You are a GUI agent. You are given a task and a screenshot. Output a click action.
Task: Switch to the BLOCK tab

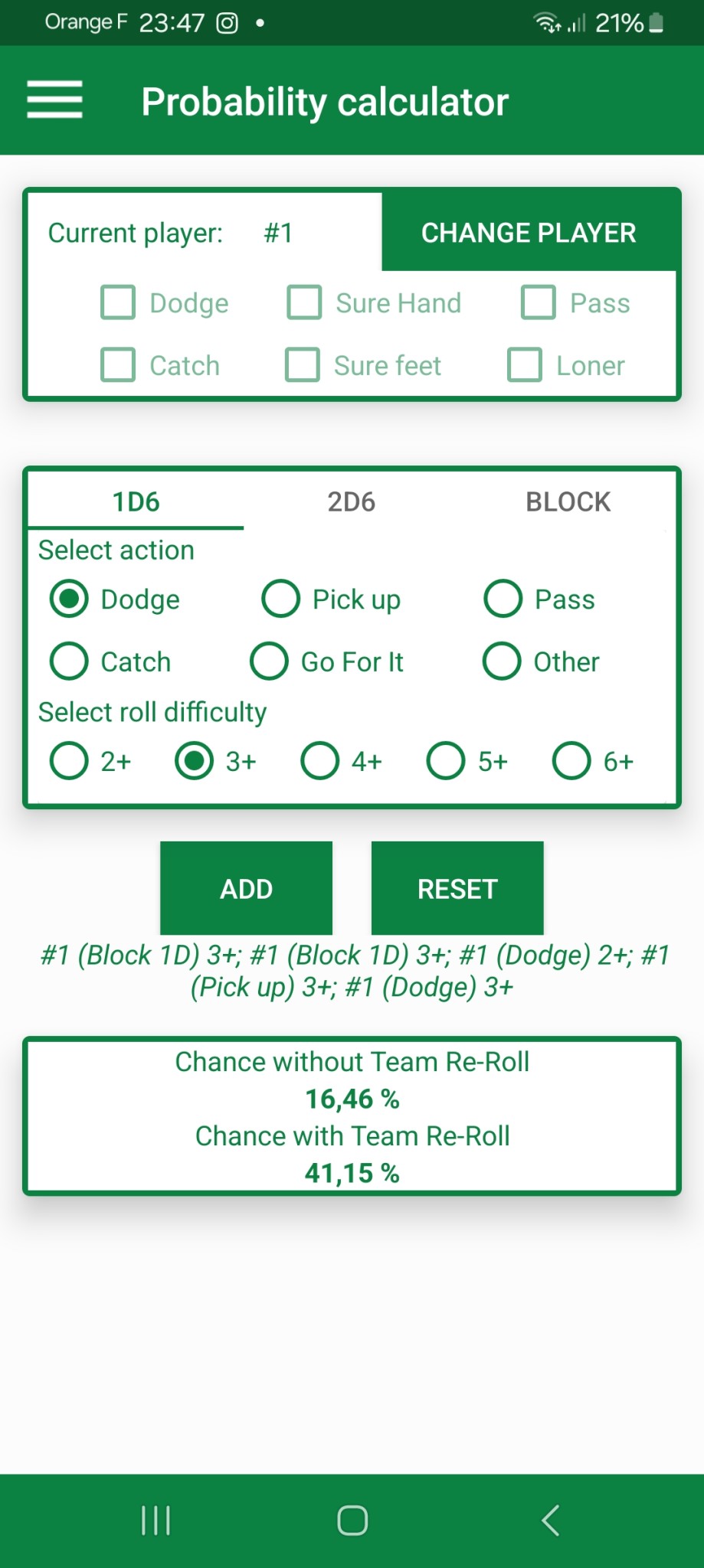click(568, 501)
